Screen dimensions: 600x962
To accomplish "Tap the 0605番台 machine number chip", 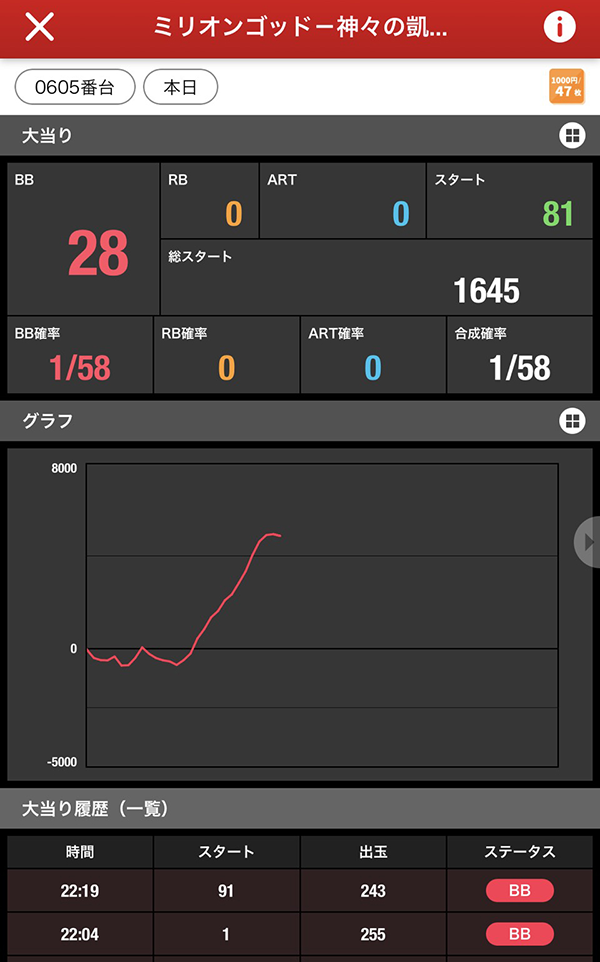I will click(x=74, y=87).
